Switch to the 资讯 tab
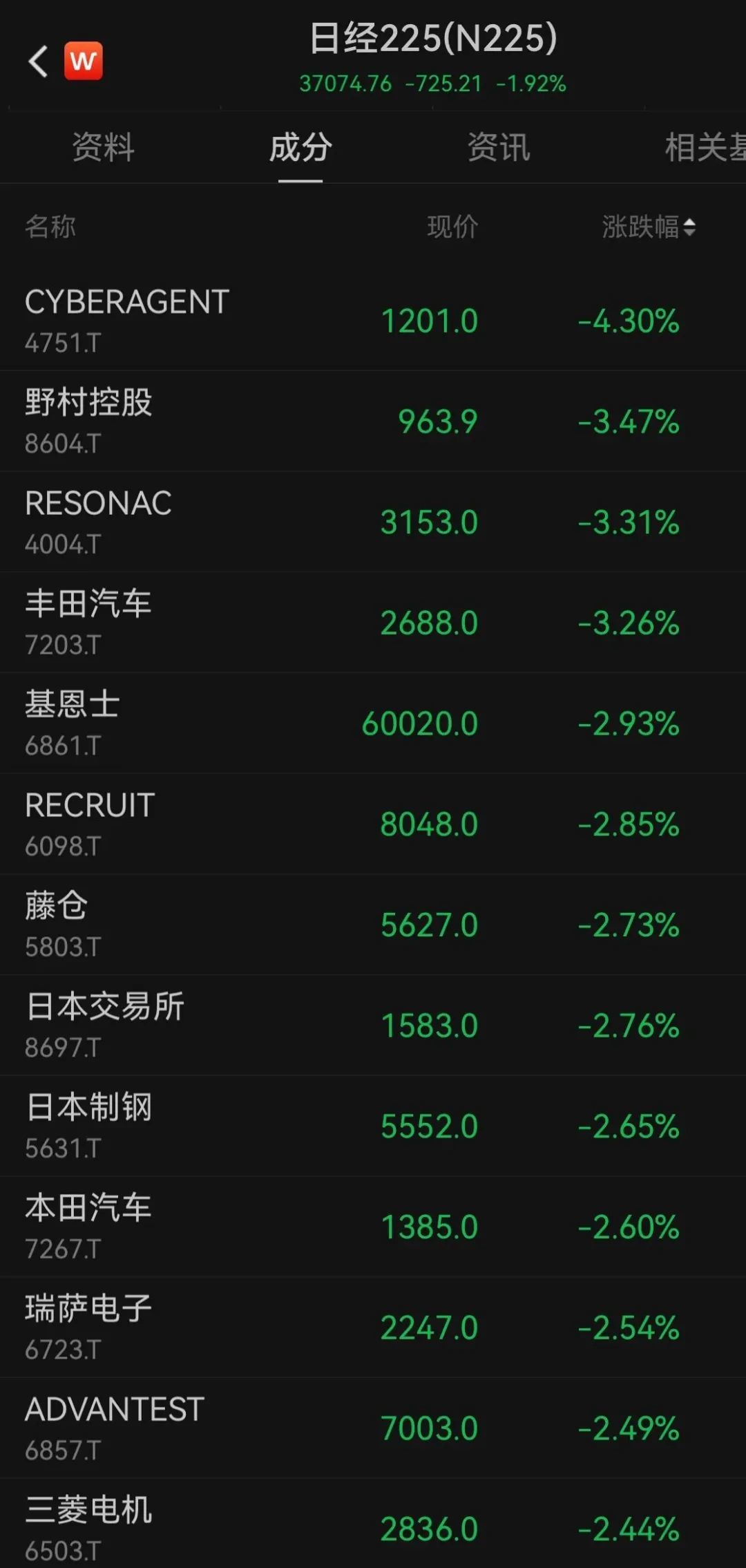 point(499,147)
